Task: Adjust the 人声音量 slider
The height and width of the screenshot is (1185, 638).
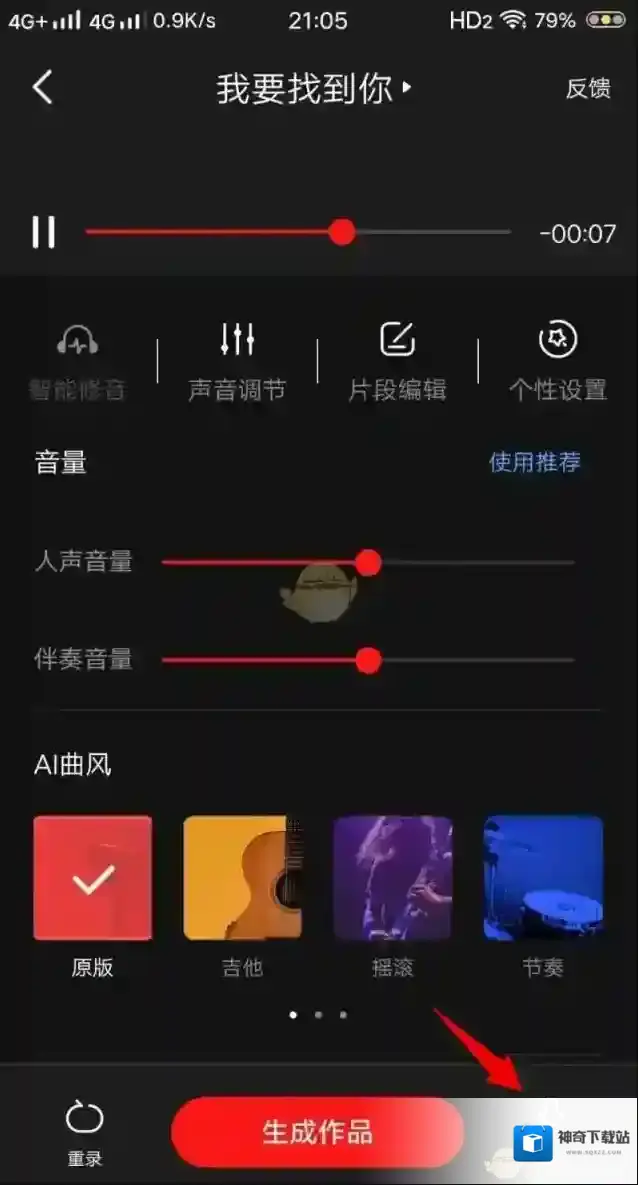Action: pos(368,562)
